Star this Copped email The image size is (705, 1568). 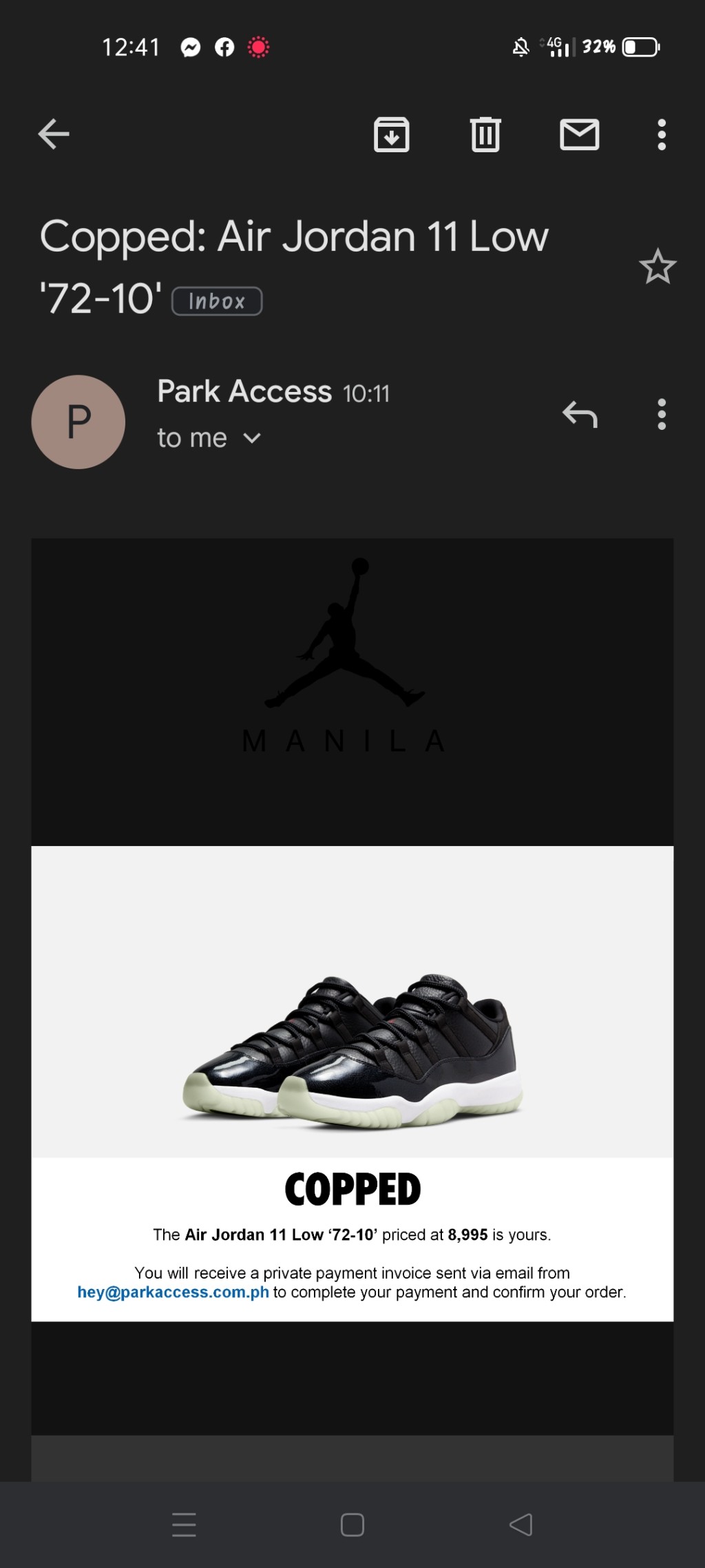coord(657,267)
